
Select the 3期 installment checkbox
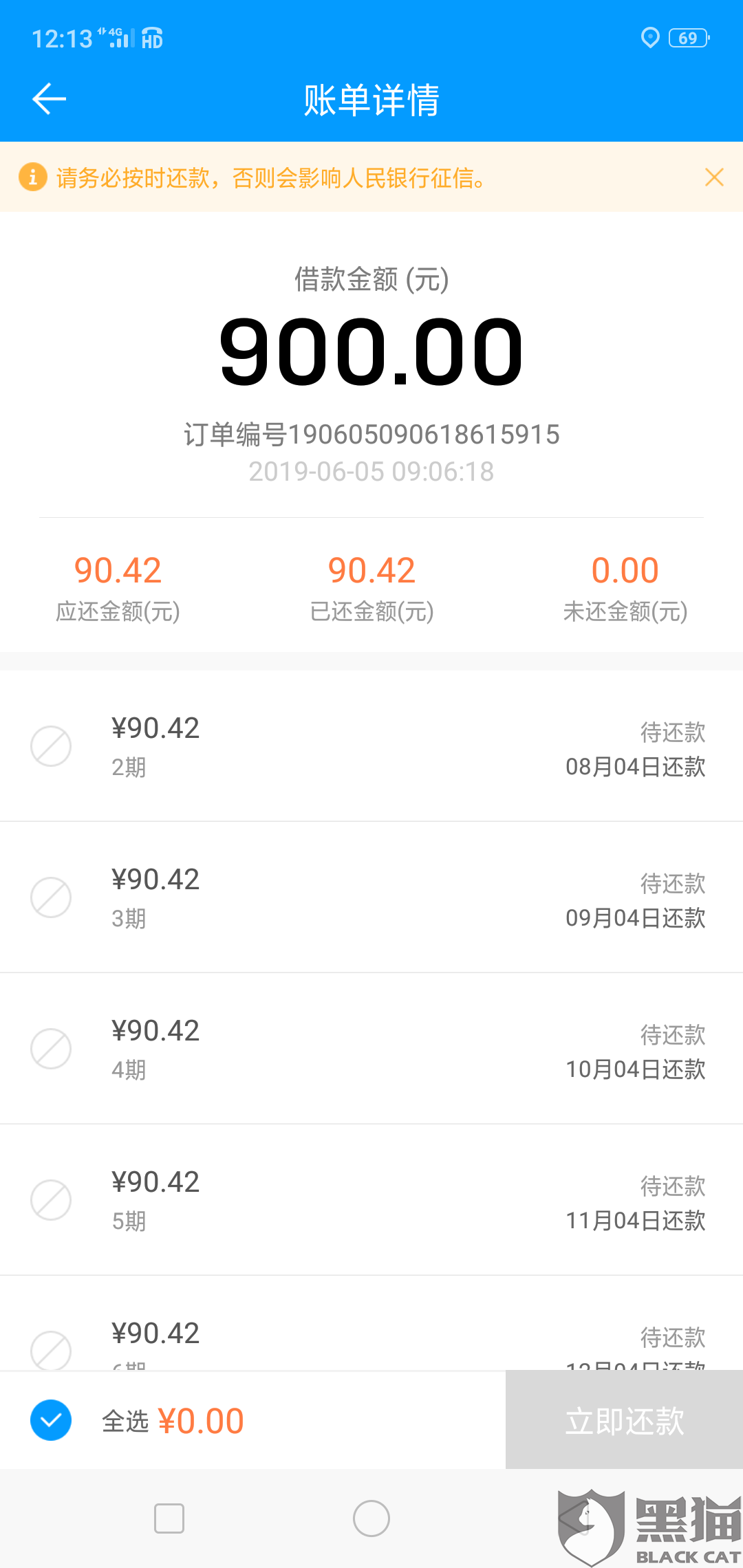point(51,897)
